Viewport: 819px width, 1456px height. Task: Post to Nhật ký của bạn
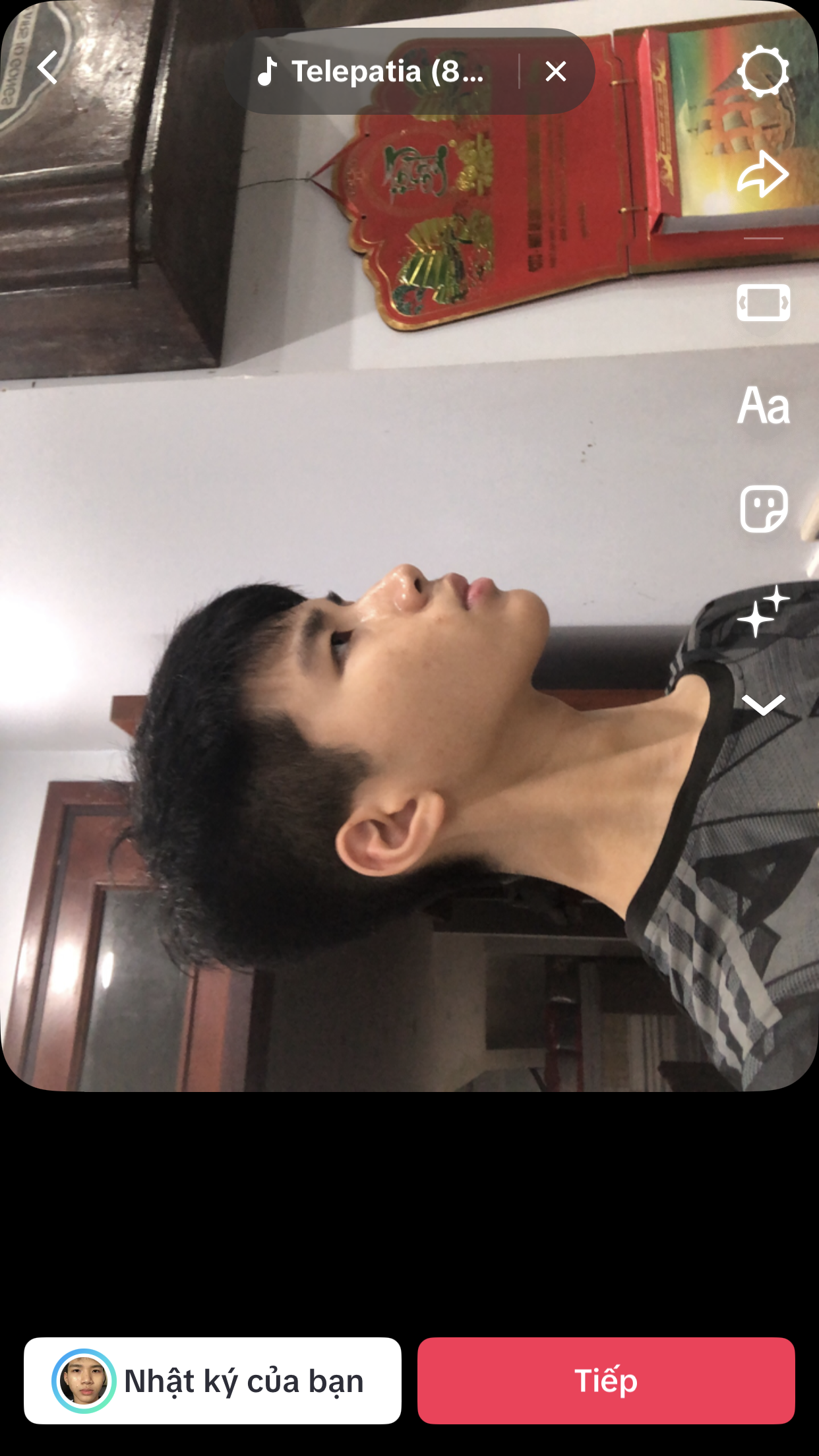[212, 1380]
